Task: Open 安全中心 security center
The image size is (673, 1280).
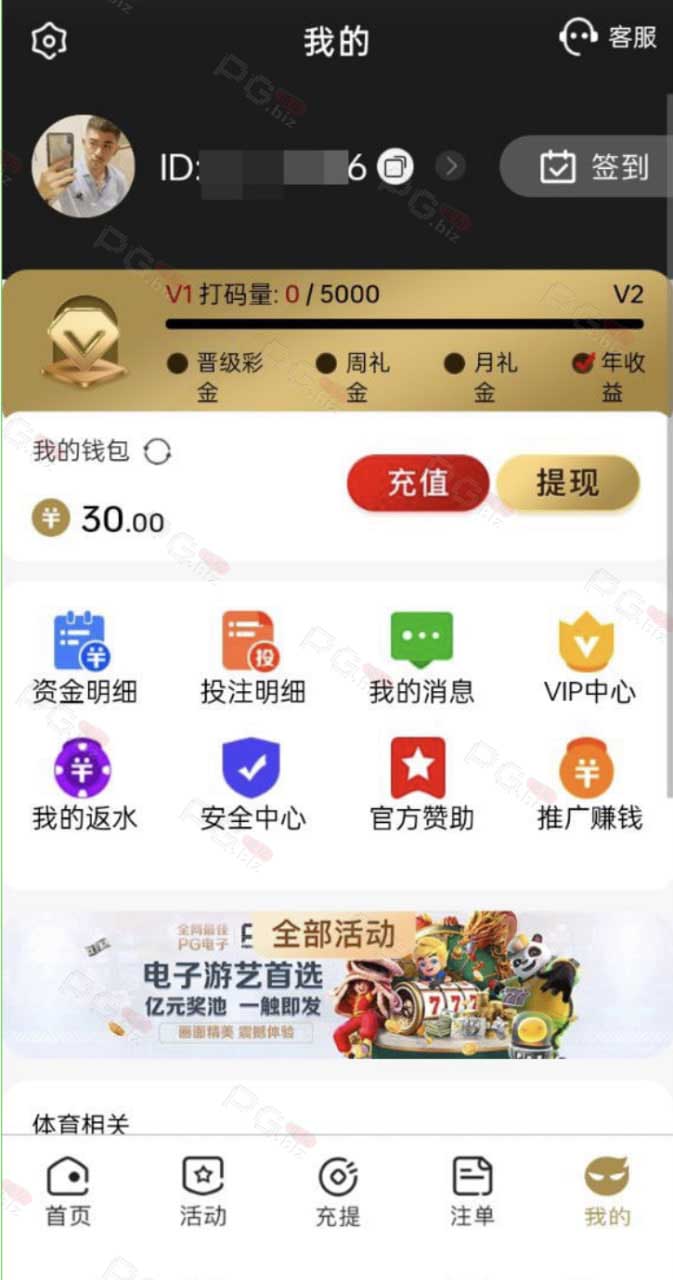Action: point(252,786)
